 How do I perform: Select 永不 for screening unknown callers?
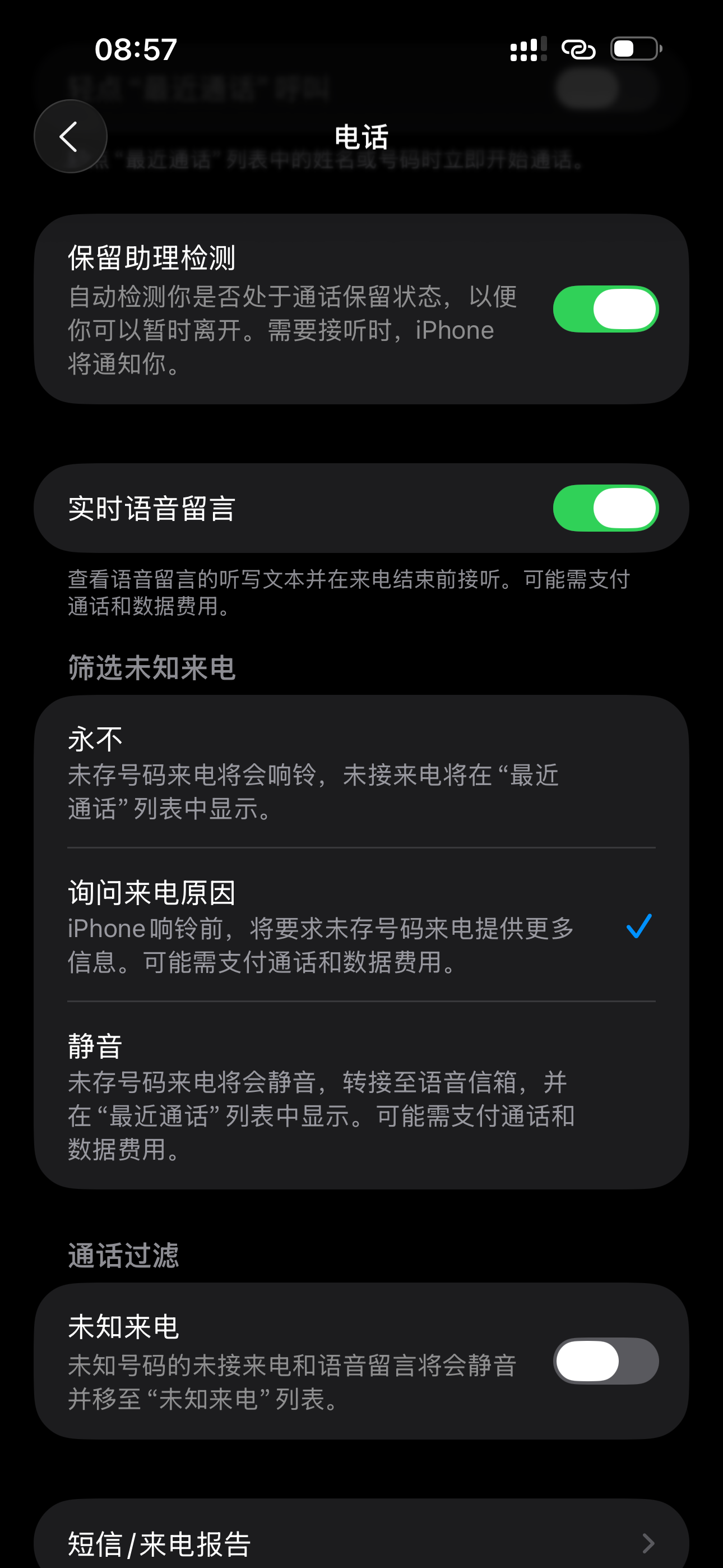pyautogui.click(x=361, y=772)
